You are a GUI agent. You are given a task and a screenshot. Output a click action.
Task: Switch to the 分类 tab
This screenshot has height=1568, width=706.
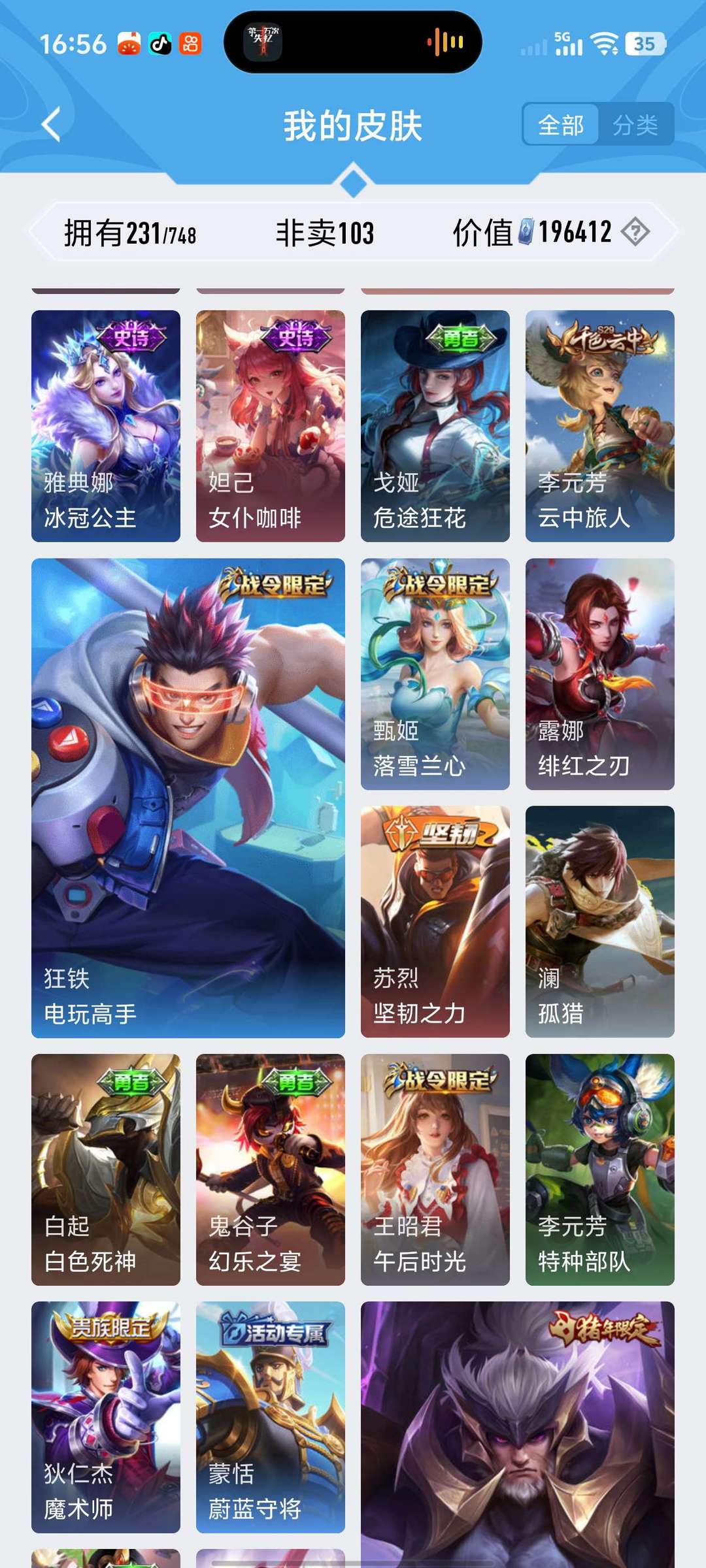coord(635,124)
